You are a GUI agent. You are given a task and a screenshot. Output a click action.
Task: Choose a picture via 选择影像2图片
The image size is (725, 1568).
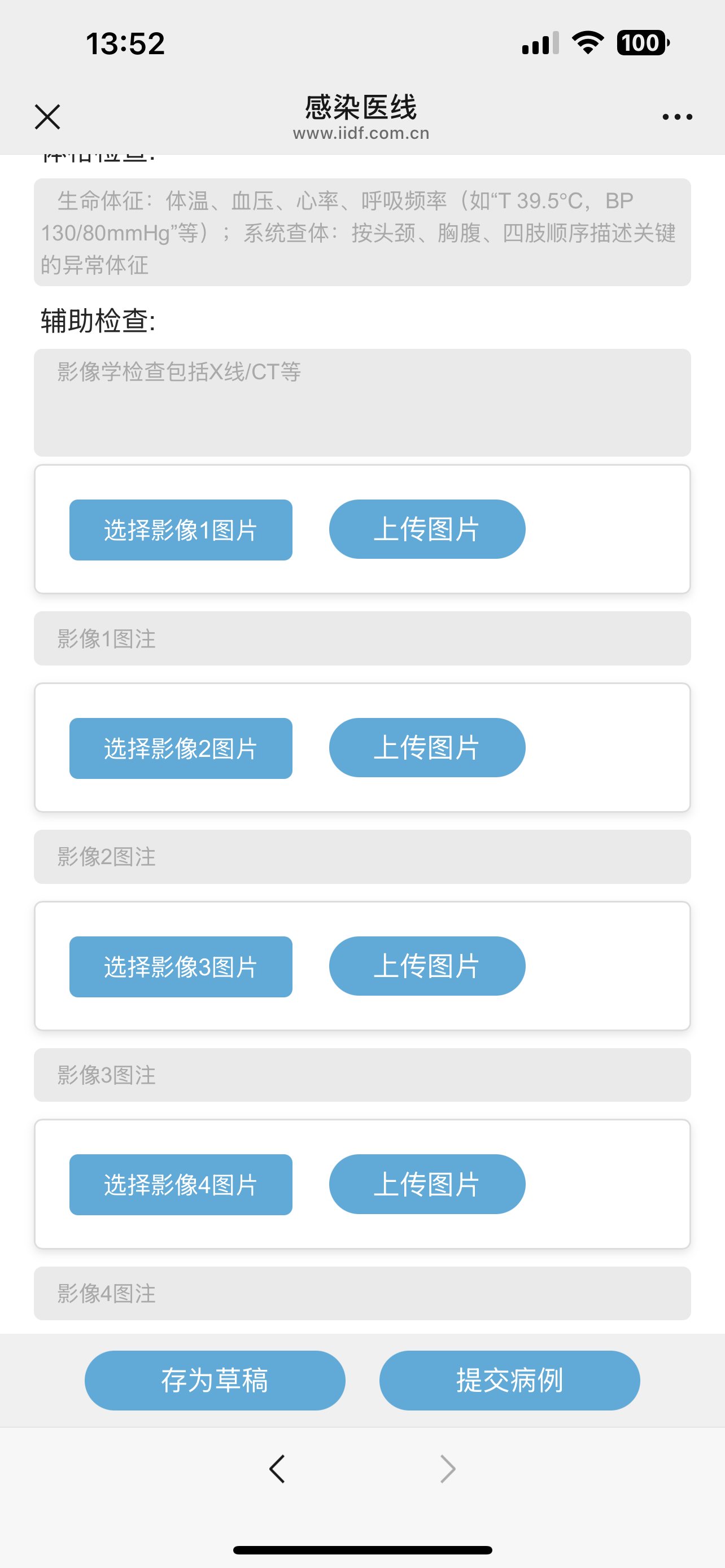pos(181,748)
